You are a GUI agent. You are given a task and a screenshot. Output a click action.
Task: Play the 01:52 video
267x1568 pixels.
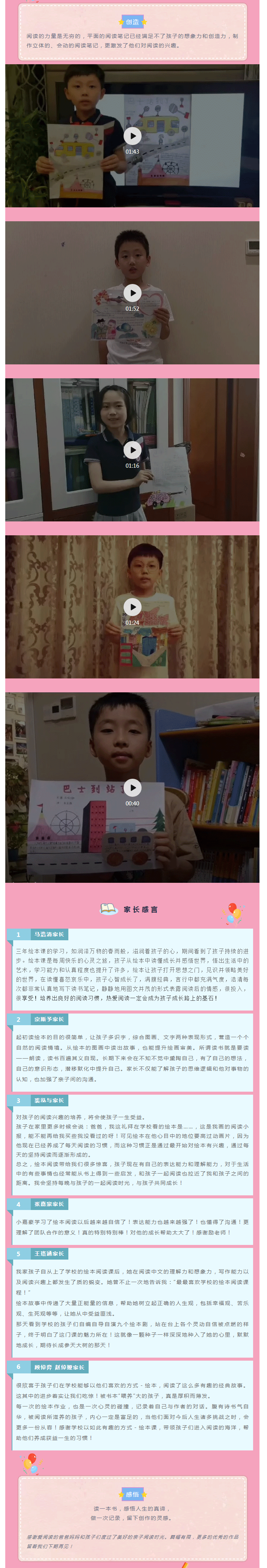[x=132, y=293]
